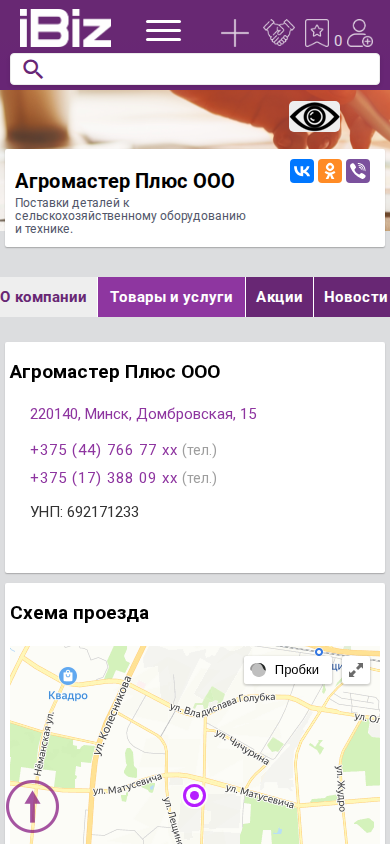390x844 pixels.
Task: Open saved bookmarks with star icon
Action: coord(317,33)
